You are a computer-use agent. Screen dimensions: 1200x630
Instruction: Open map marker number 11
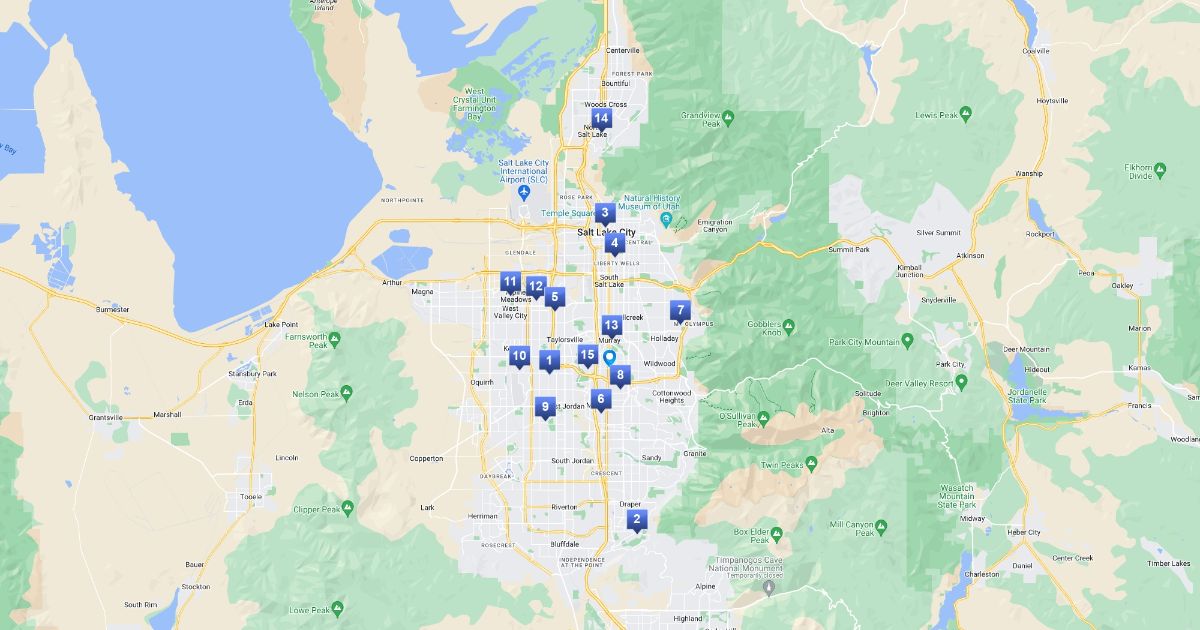tap(510, 283)
